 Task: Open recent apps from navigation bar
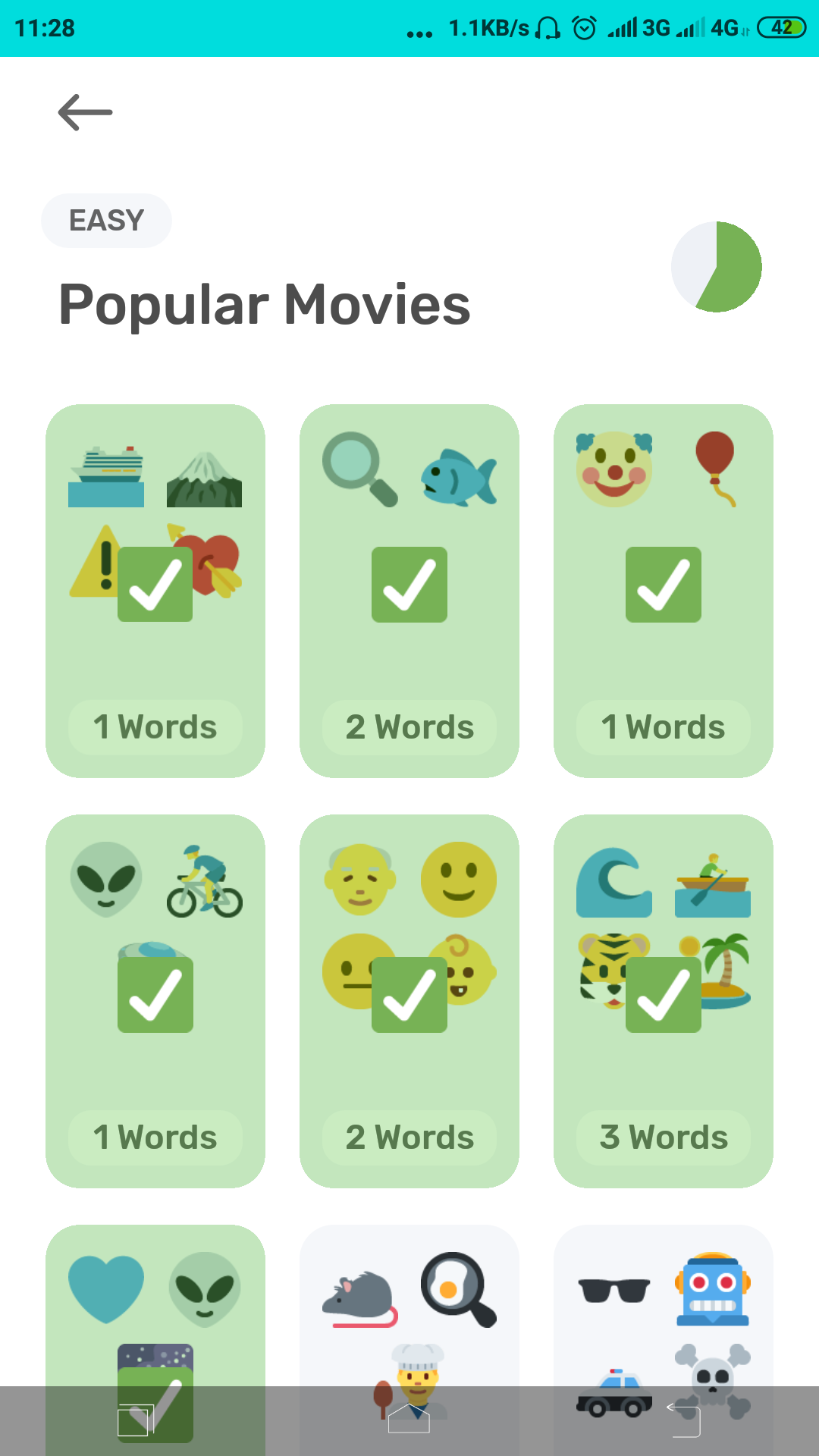click(136, 1420)
